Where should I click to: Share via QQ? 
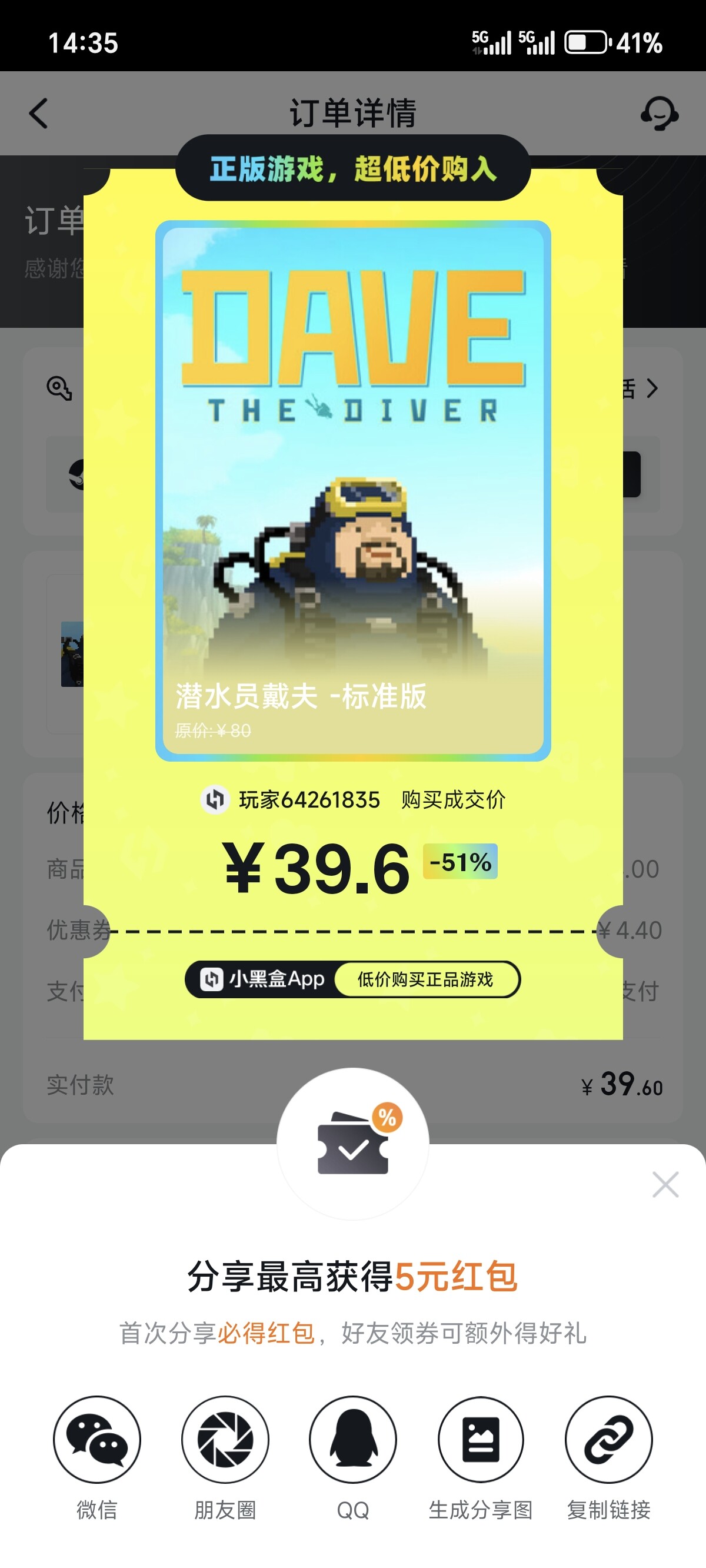(353, 1440)
